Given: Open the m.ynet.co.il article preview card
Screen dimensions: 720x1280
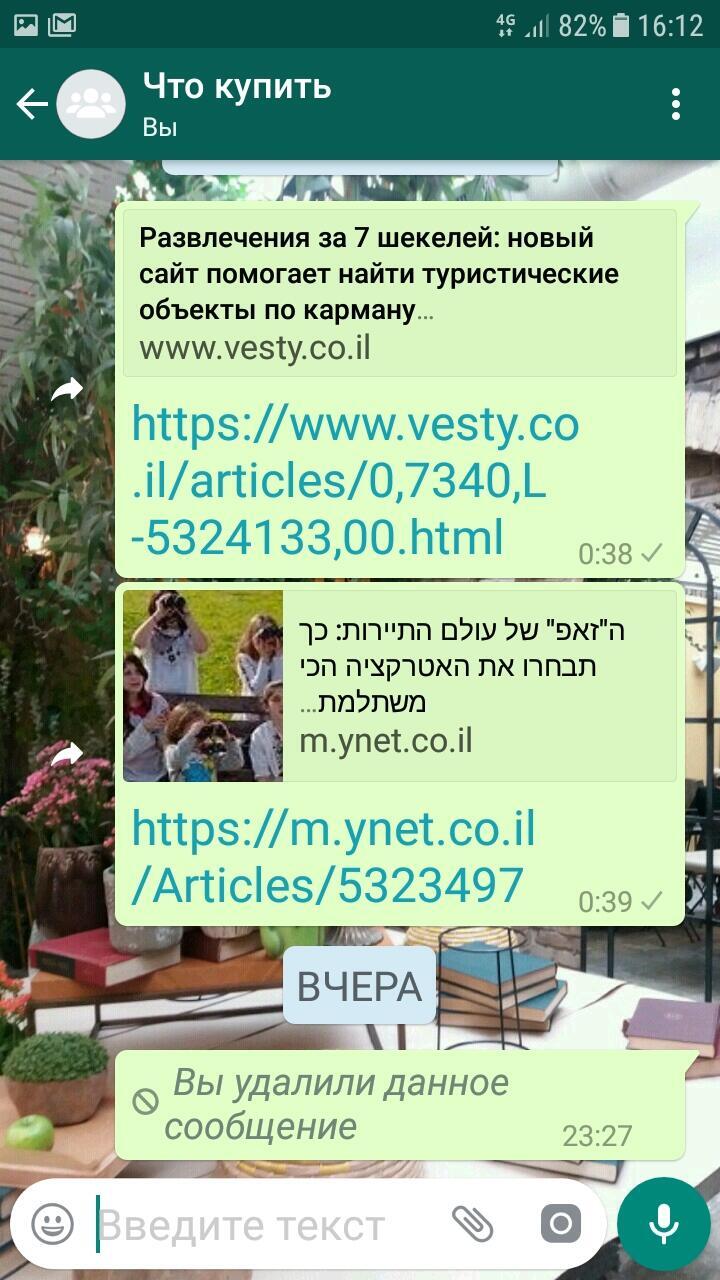Looking at the screenshot, I should click(399, 685).
